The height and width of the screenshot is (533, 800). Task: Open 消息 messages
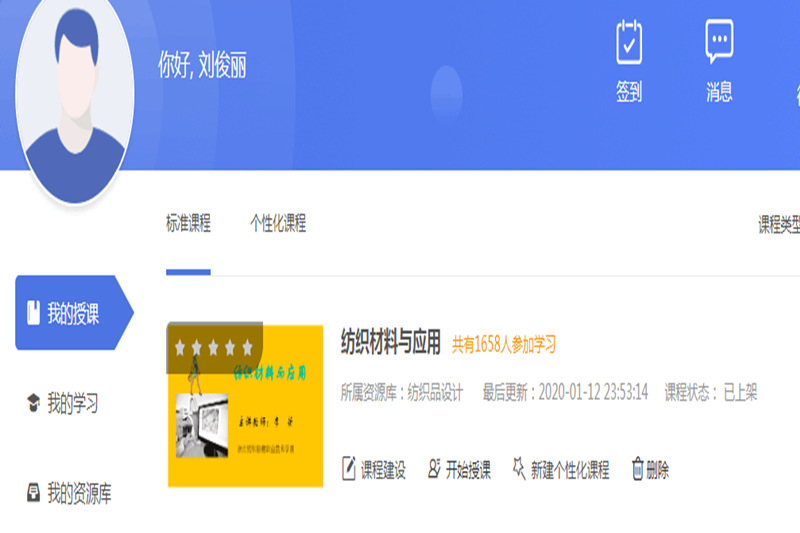tap(719, 60)
